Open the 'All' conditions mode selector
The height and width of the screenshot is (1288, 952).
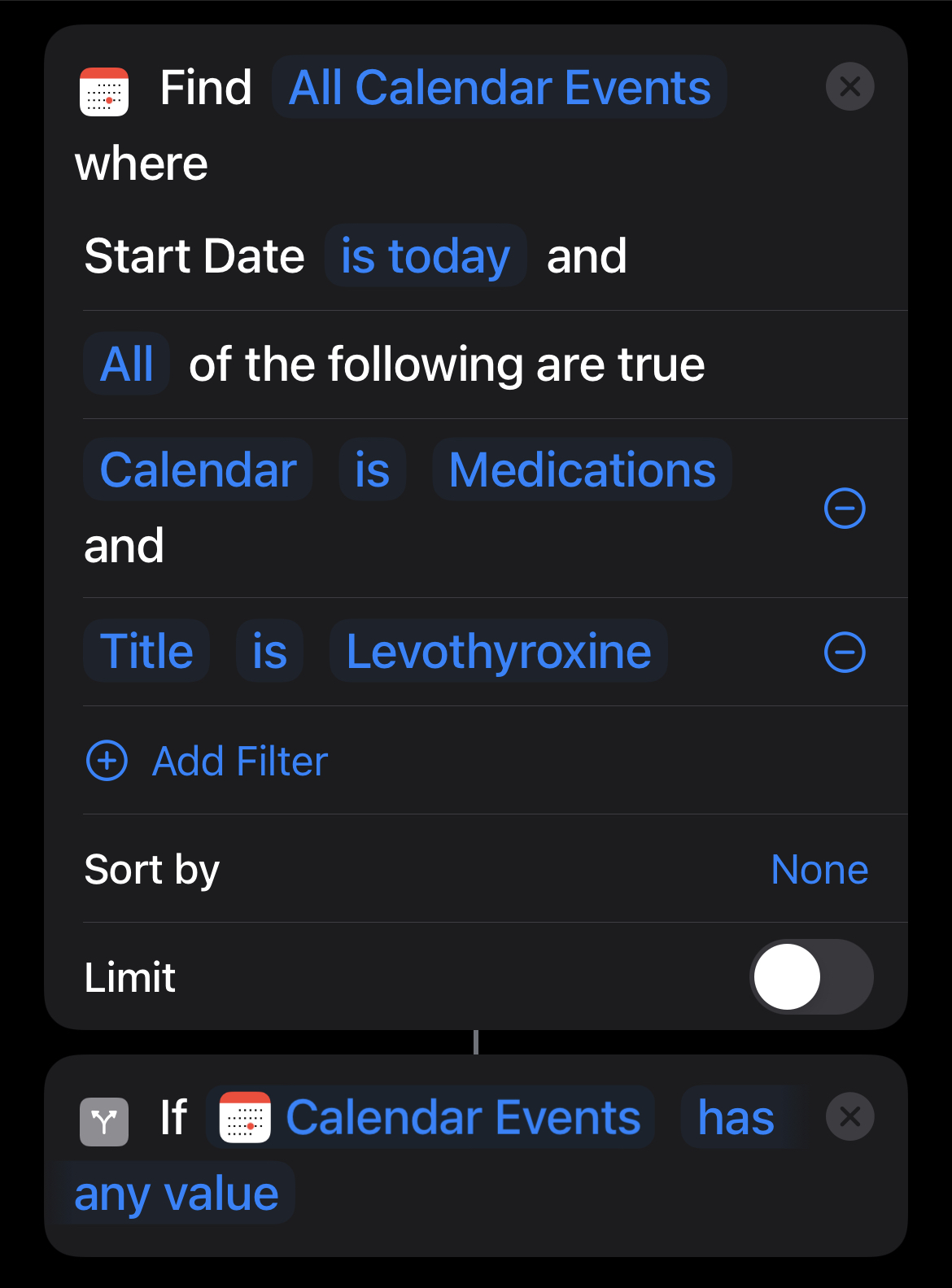(126, 364)
